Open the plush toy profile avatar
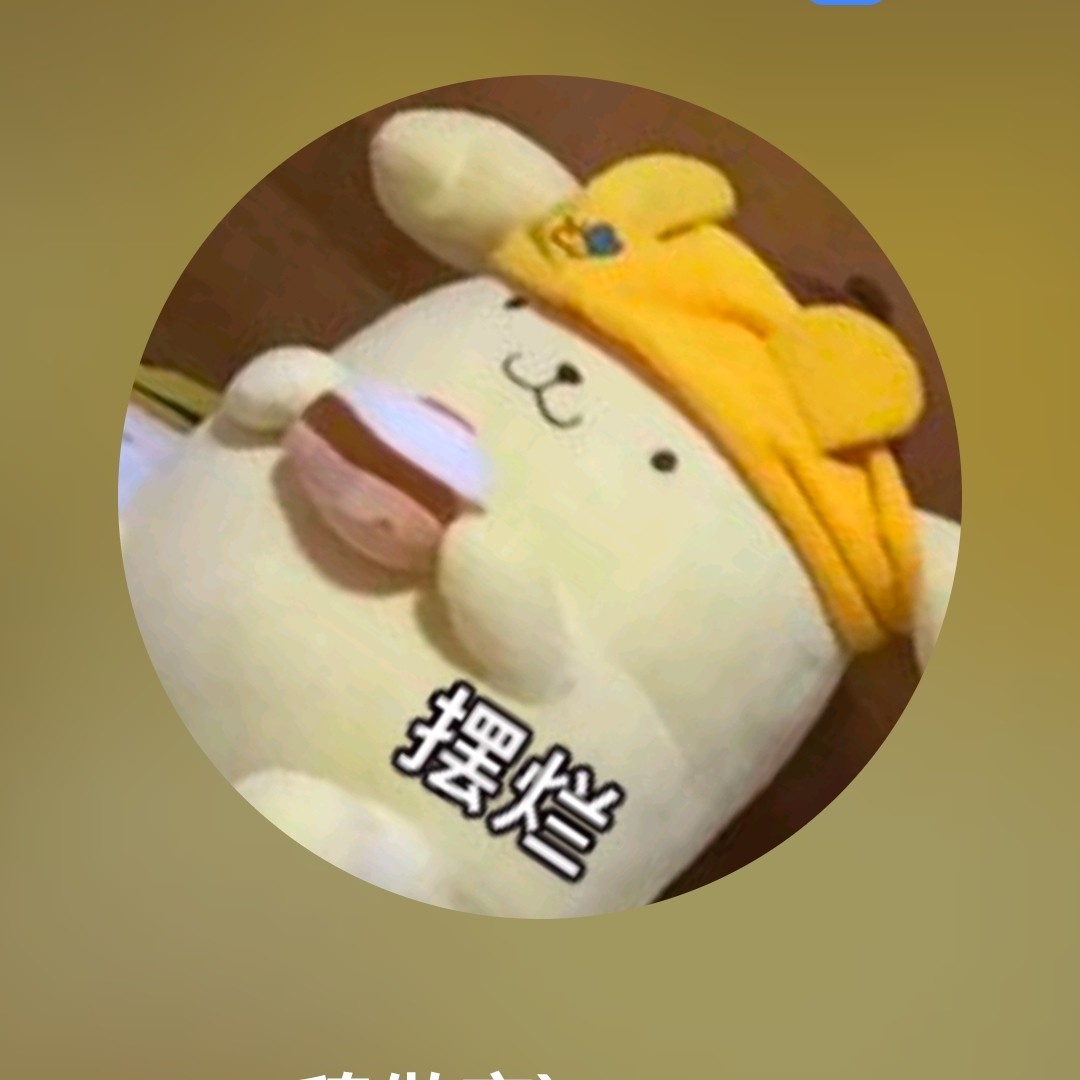Screen dimensions: 1080x1080 540,497
